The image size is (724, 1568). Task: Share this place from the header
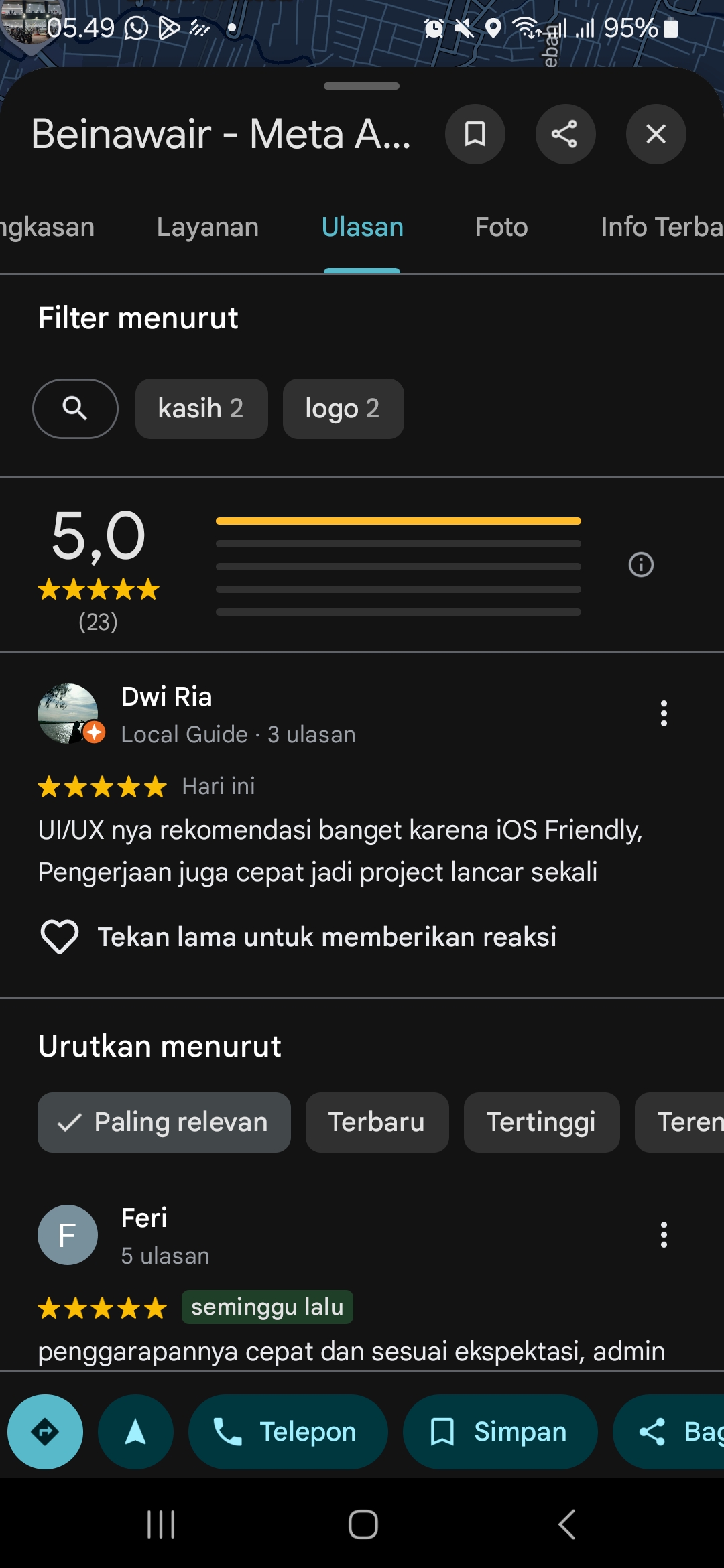pos(565,134)
